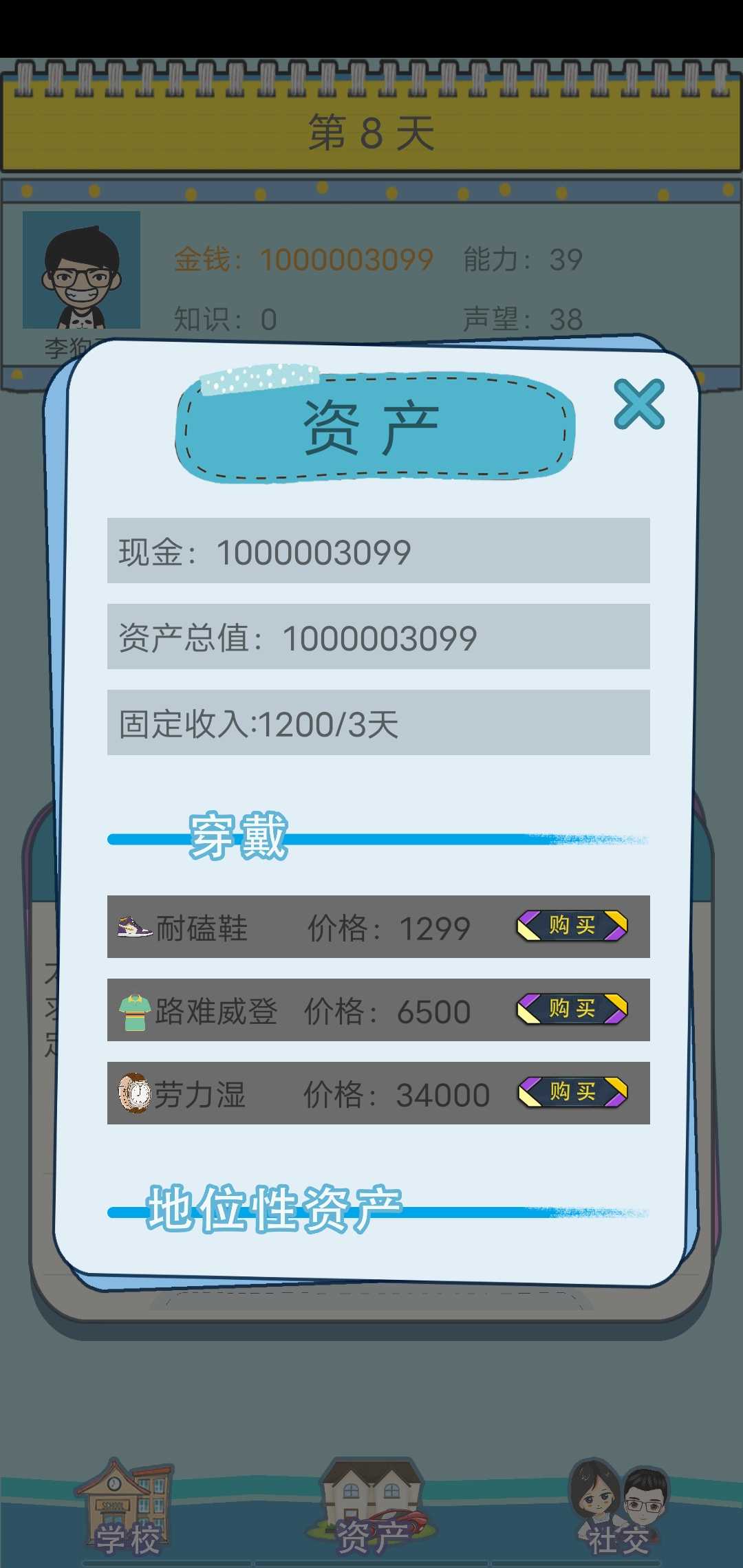
Task: Tap the 固定收入 income info bar
Action: 378,723
